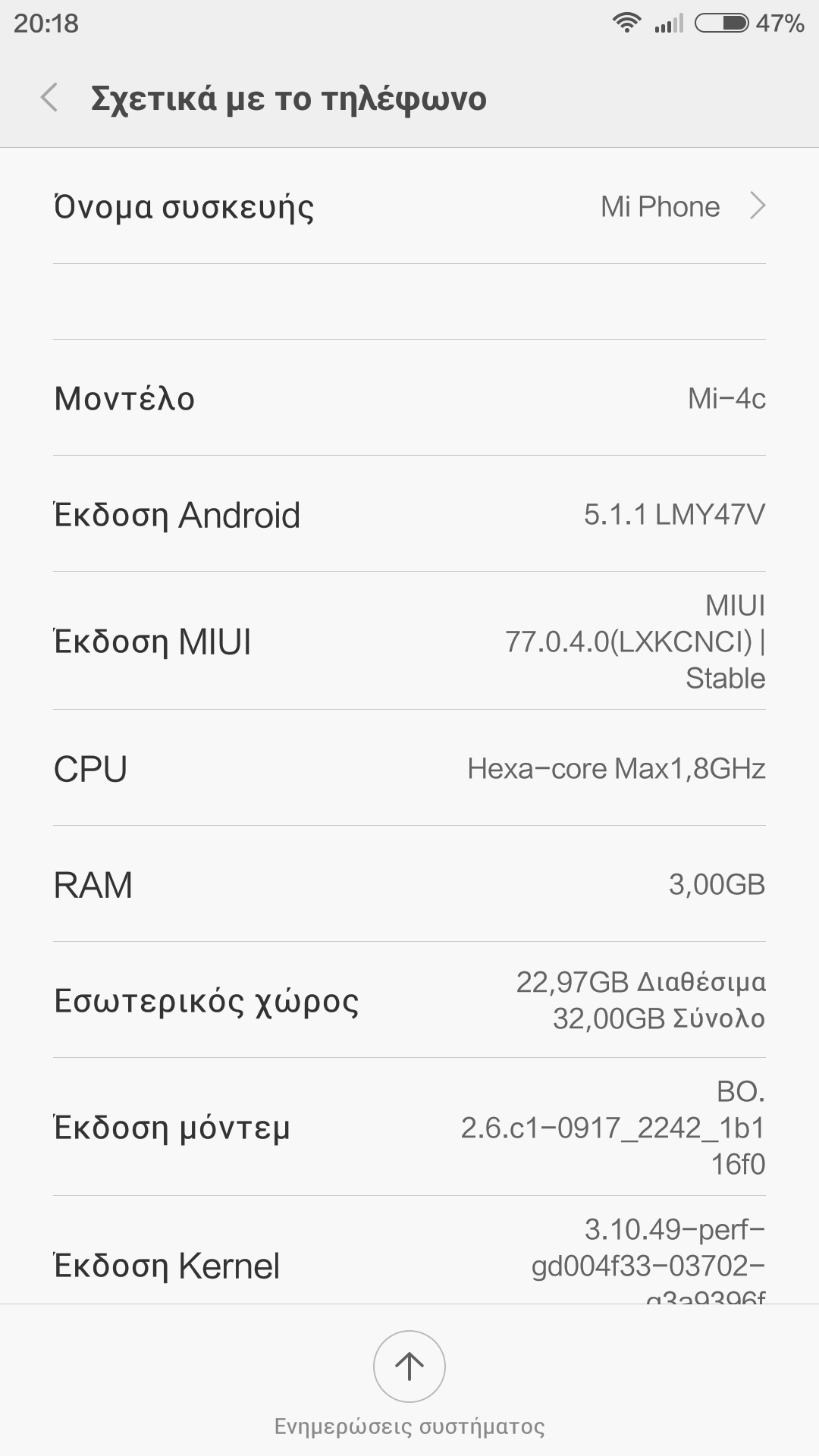Tap the Έκδοση Kernel row
819x1456 pixels.
point(409,1250)
